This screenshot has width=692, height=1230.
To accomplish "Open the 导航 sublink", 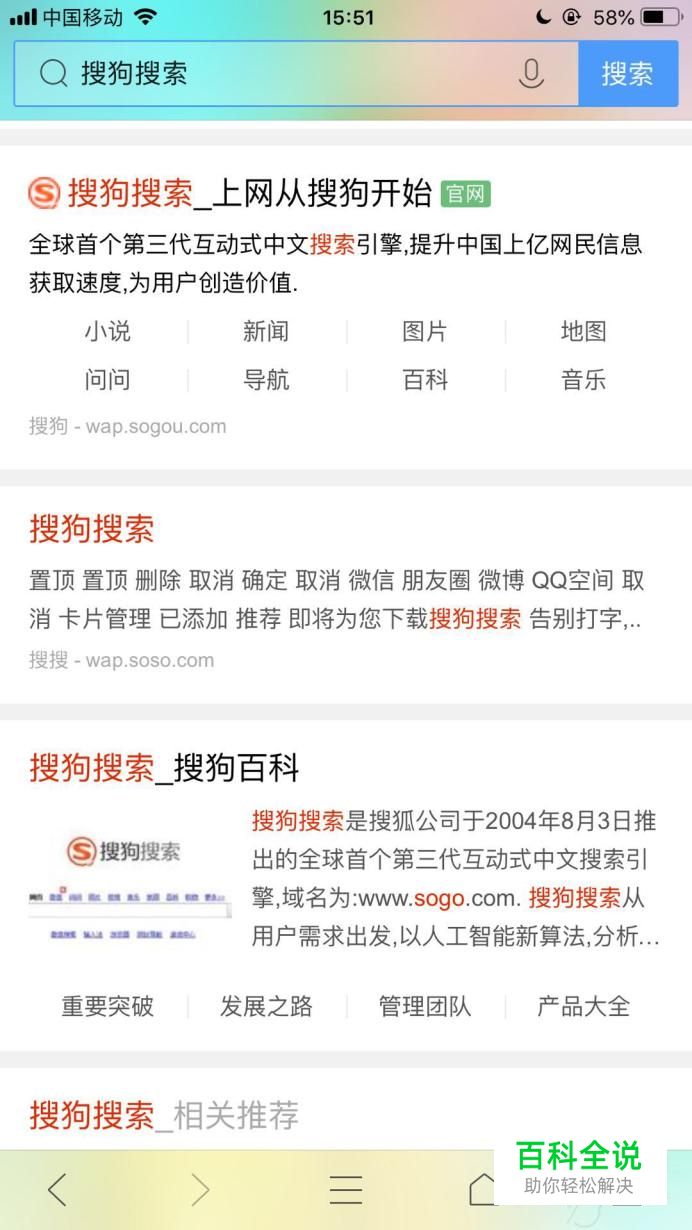I will pos(266,380).
